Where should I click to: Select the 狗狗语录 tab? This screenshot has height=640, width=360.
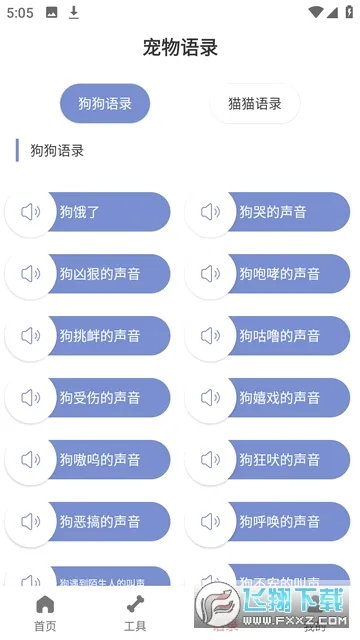pos(105,104)
